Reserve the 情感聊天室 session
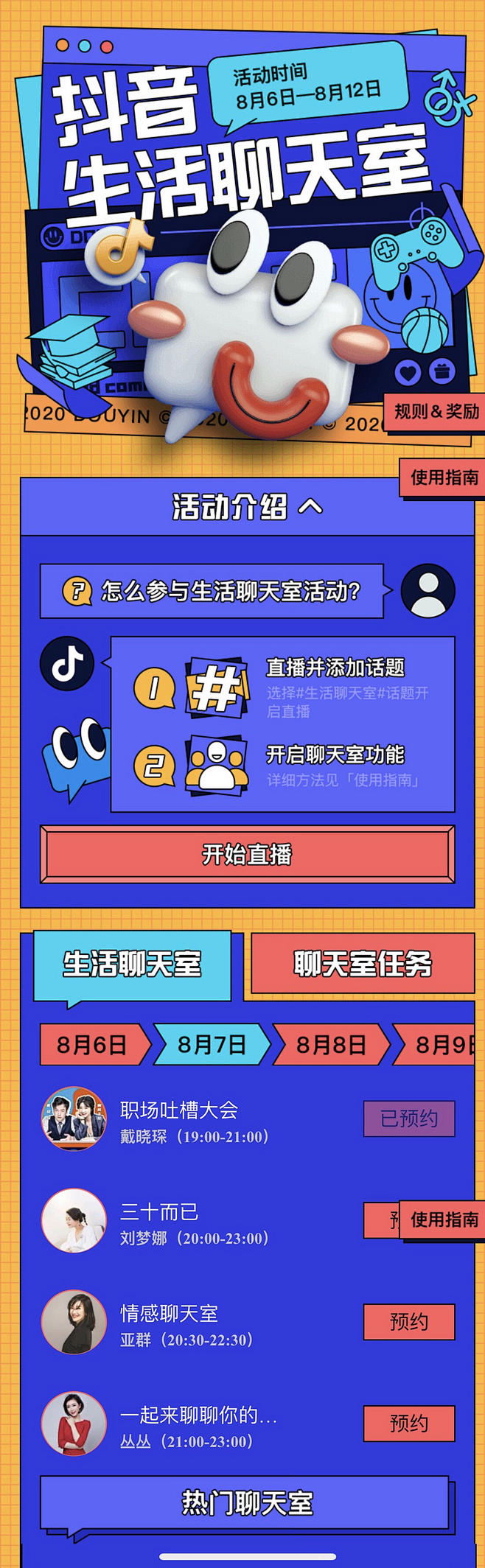This screenshot has height=1568, width=485. tap(409, 1321)
